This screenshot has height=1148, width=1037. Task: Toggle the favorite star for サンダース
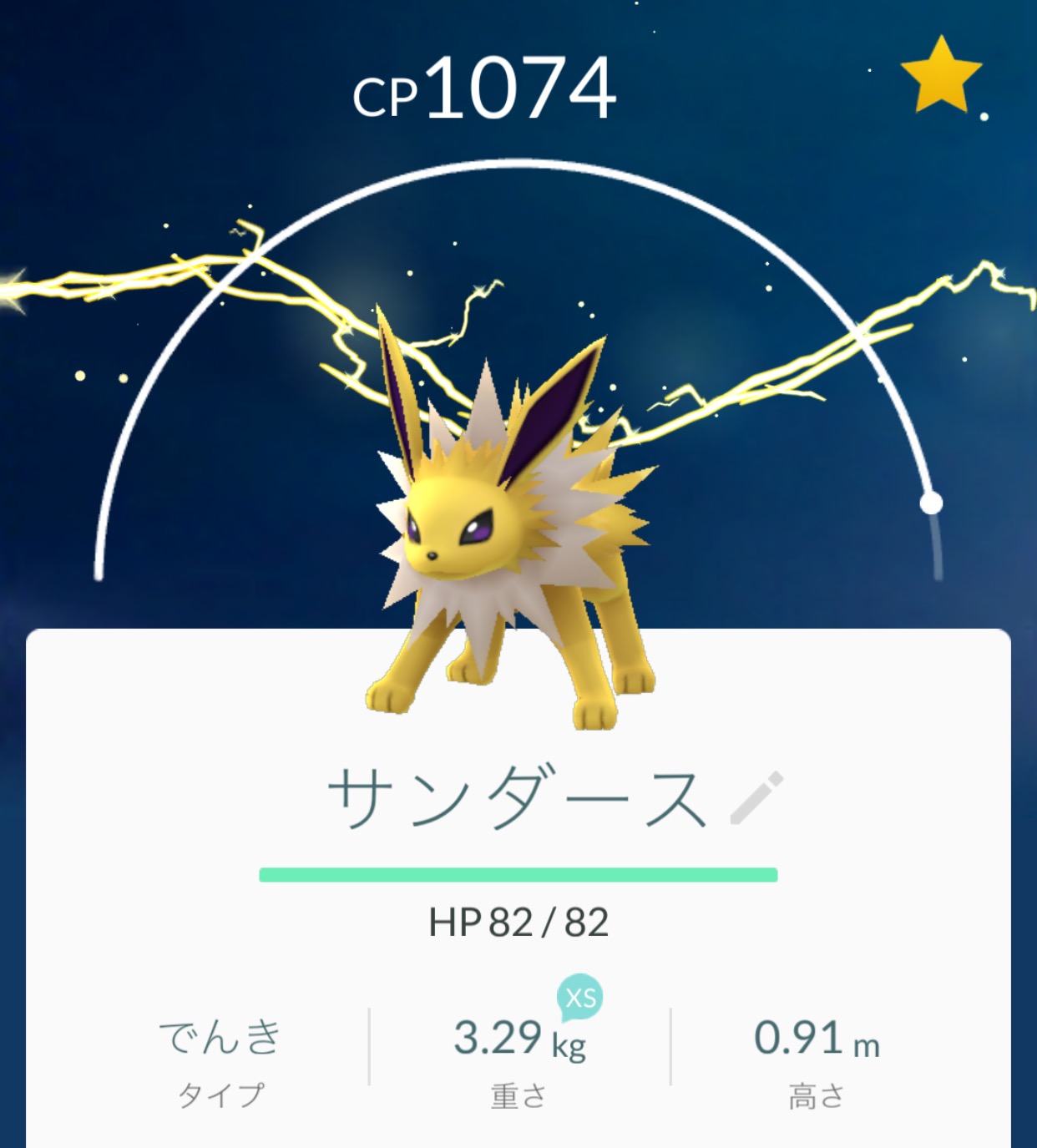941,76
